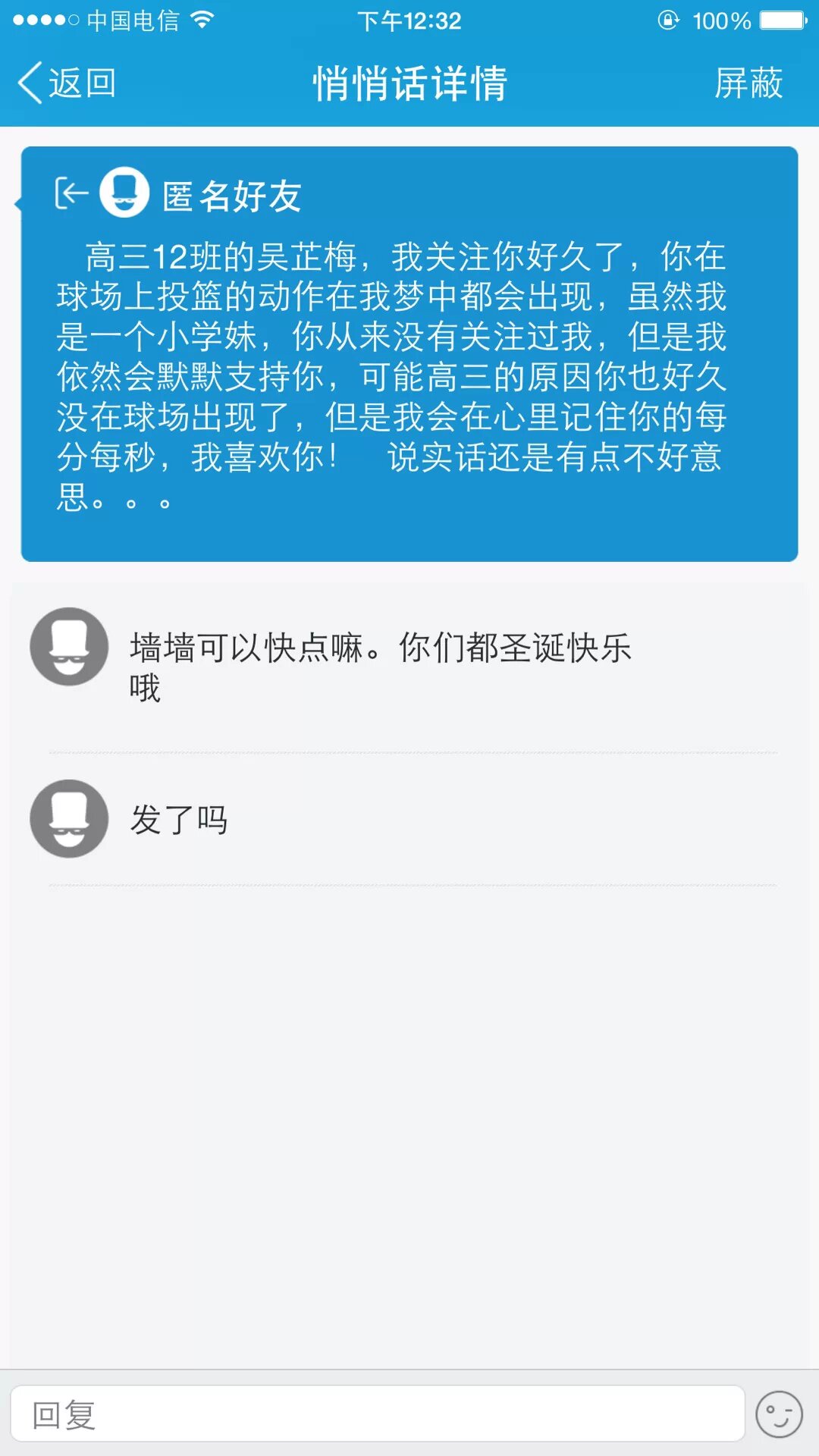Tap the 回复 reply input field
819x1456 pixels.
(x=377, y=1414)
